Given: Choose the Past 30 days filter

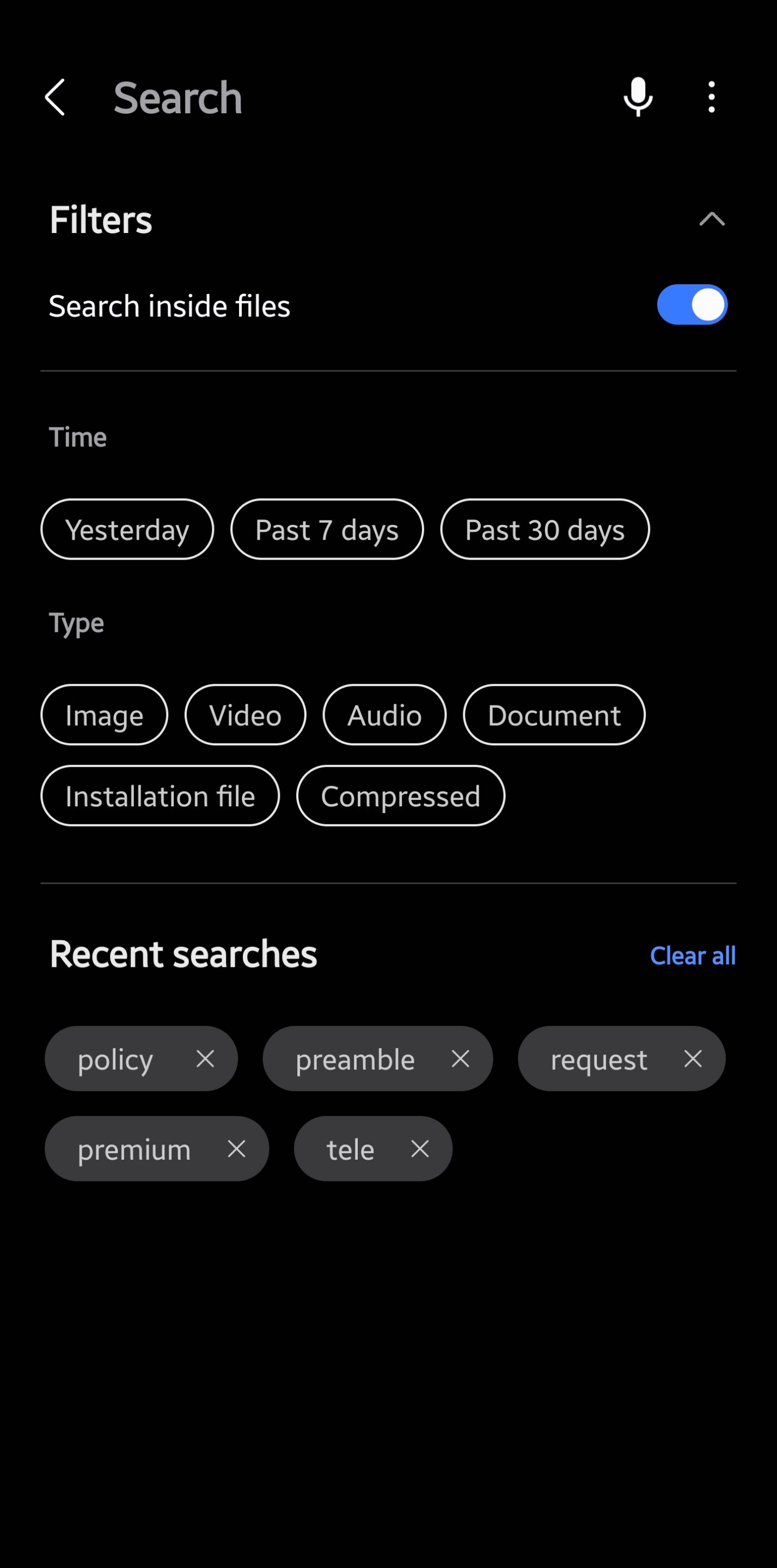Looking at the screenshot, I should click(x=545, y=529).
